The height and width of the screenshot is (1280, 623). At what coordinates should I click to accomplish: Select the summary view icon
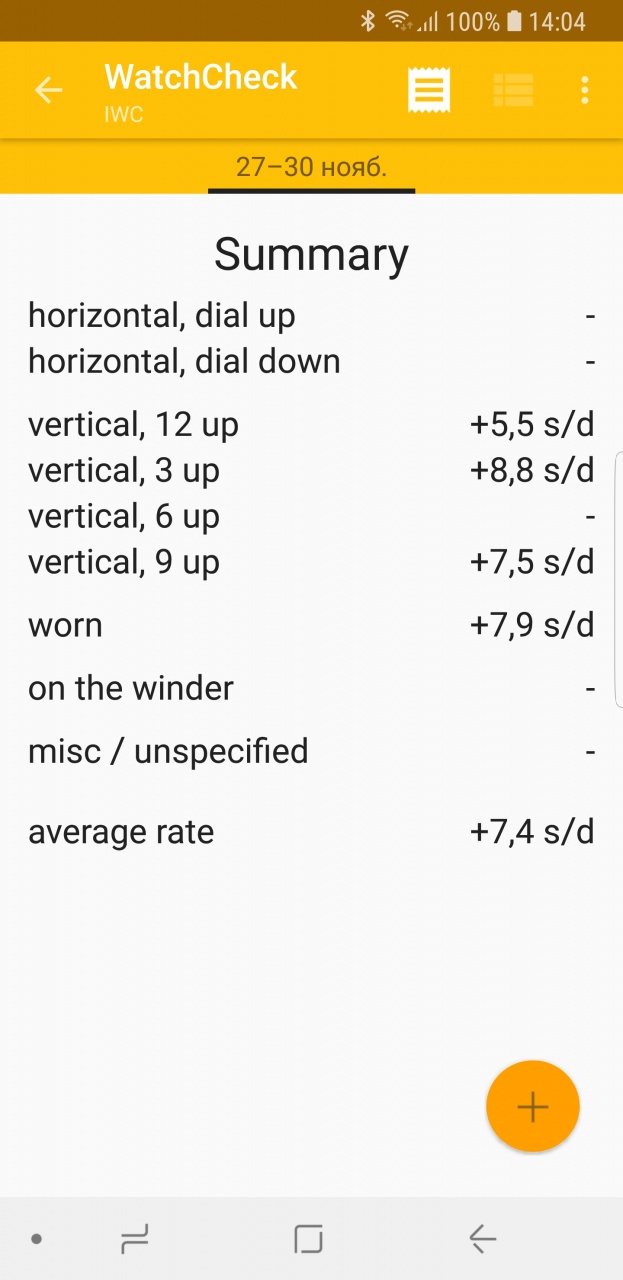429,90
